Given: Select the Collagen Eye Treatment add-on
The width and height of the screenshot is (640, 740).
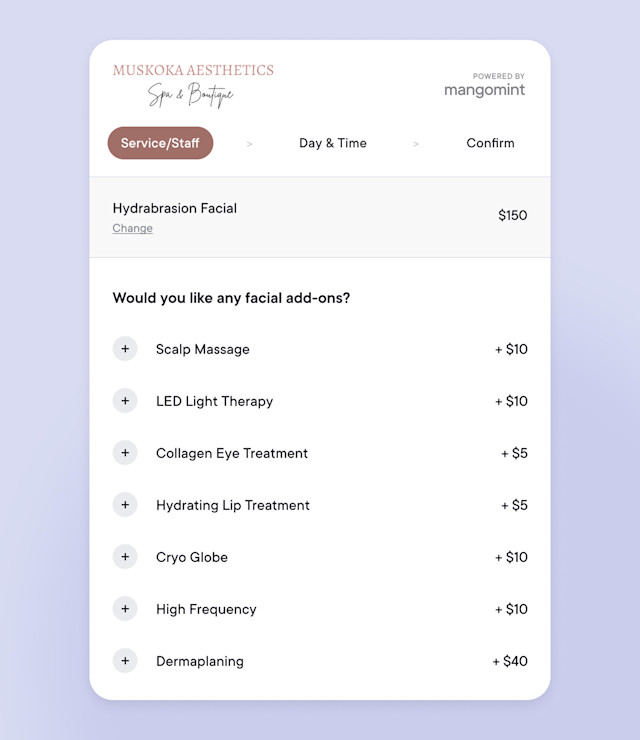Looking at the screenshot, I should coord(125,453).
